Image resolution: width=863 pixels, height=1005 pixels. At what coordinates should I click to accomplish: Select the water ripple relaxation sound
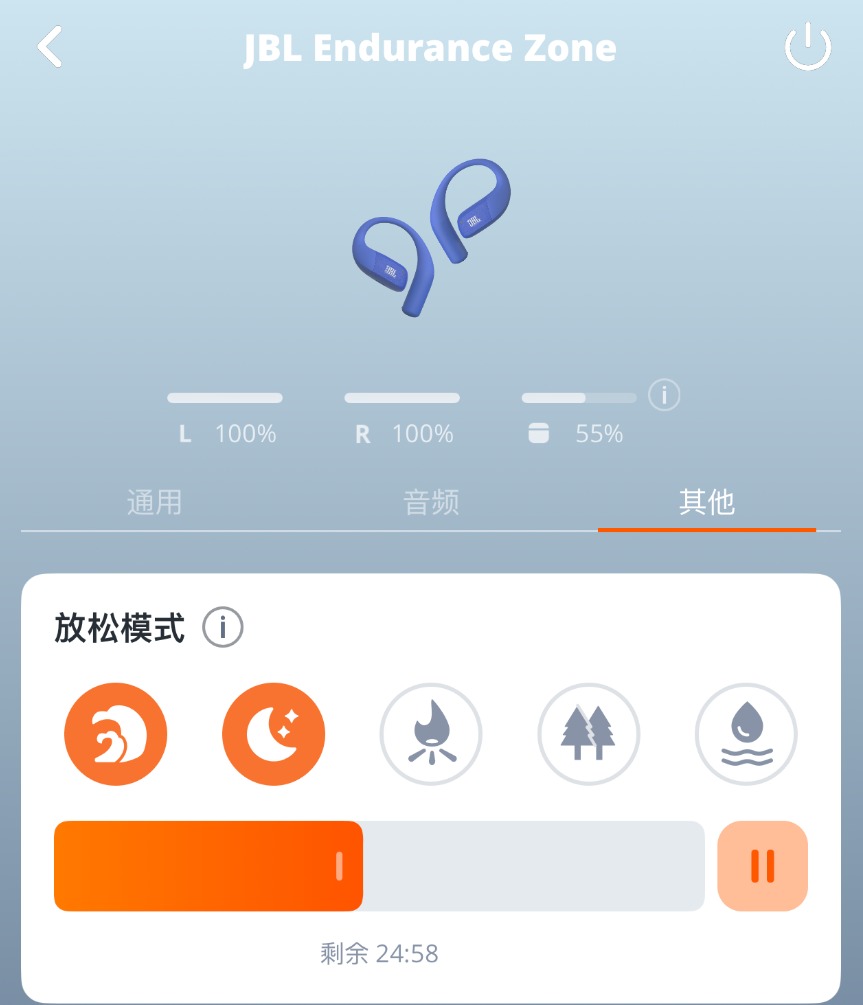745,733
